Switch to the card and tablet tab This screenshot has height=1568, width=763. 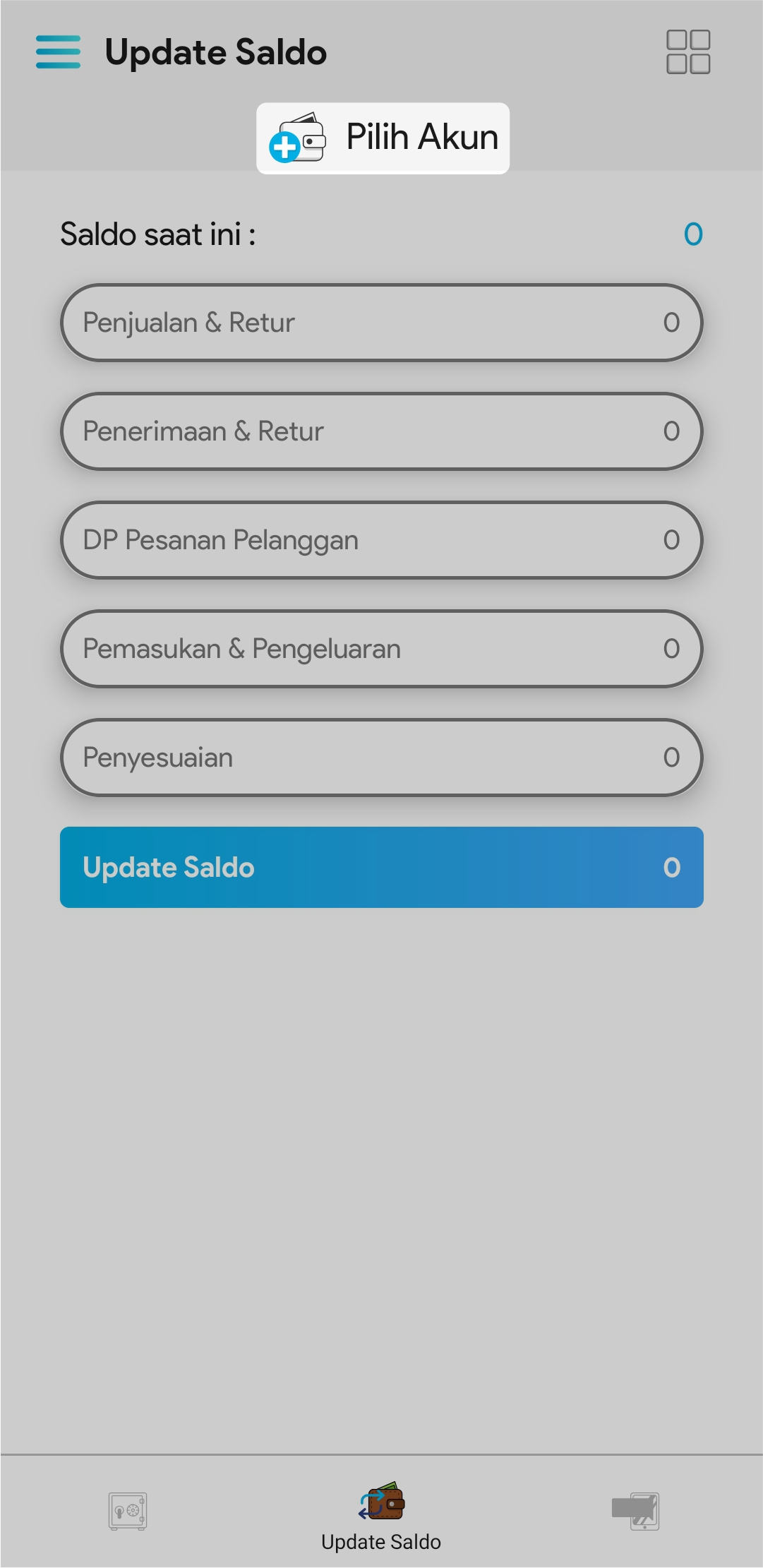click(x=636, y=1511)
